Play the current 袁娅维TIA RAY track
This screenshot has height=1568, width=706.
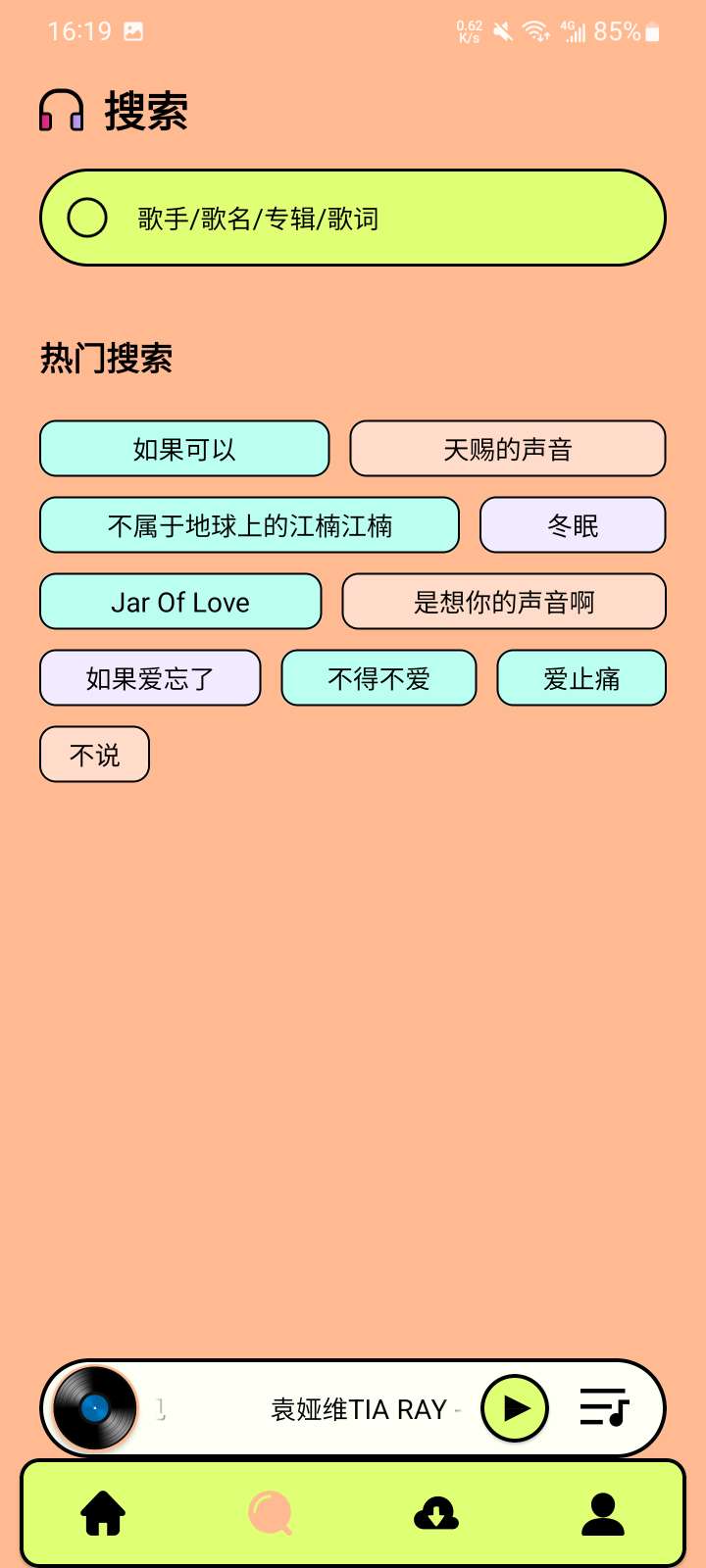point(515,1408)
